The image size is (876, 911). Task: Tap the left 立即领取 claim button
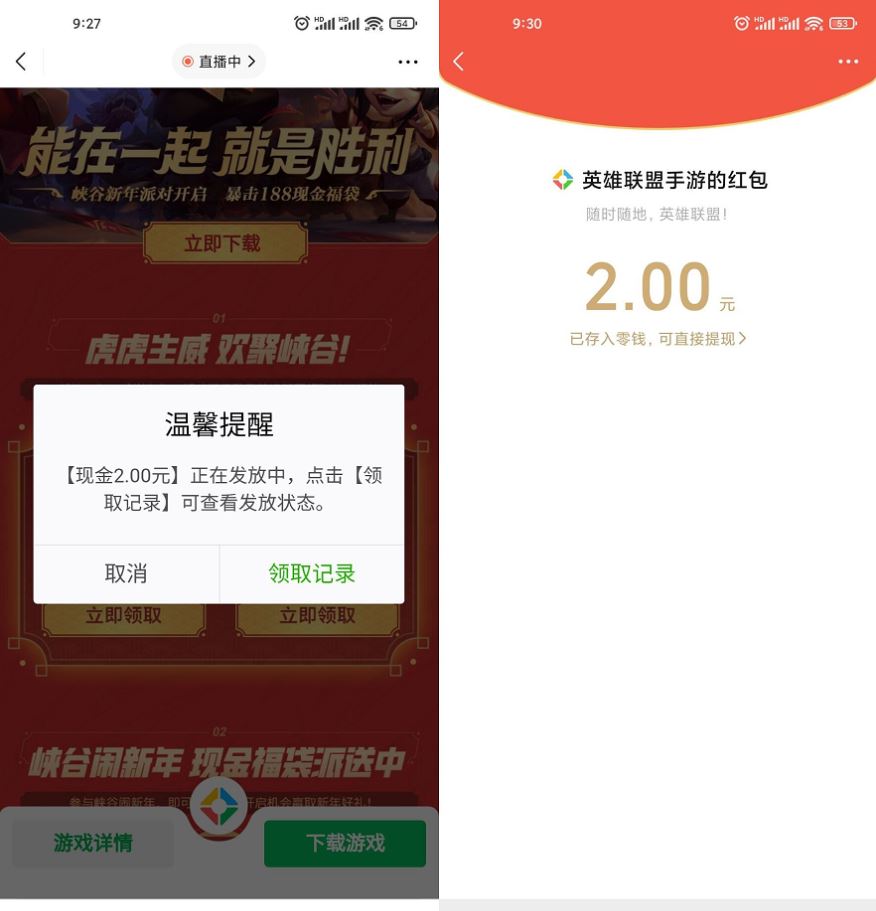click(x=124, y=615)
